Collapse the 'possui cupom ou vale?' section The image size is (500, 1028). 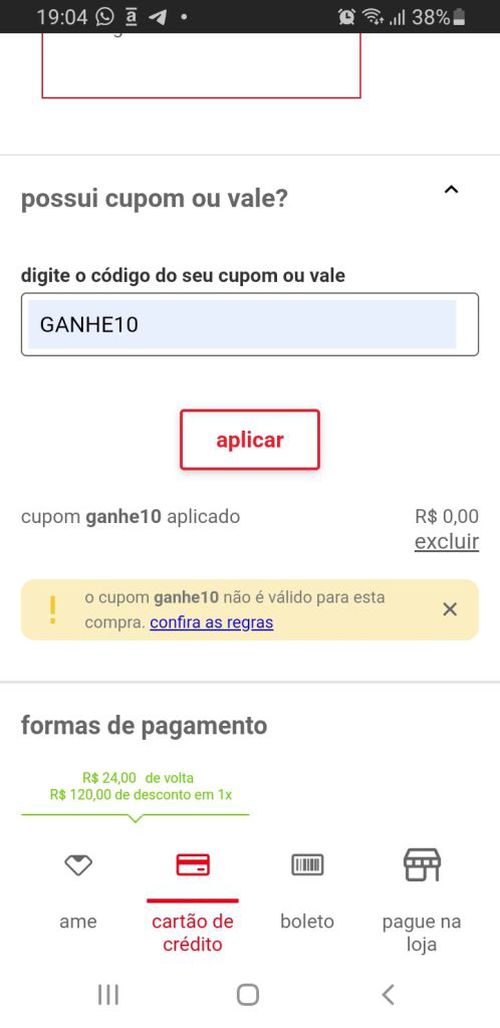pyautogui.click(x=451, y=190)
